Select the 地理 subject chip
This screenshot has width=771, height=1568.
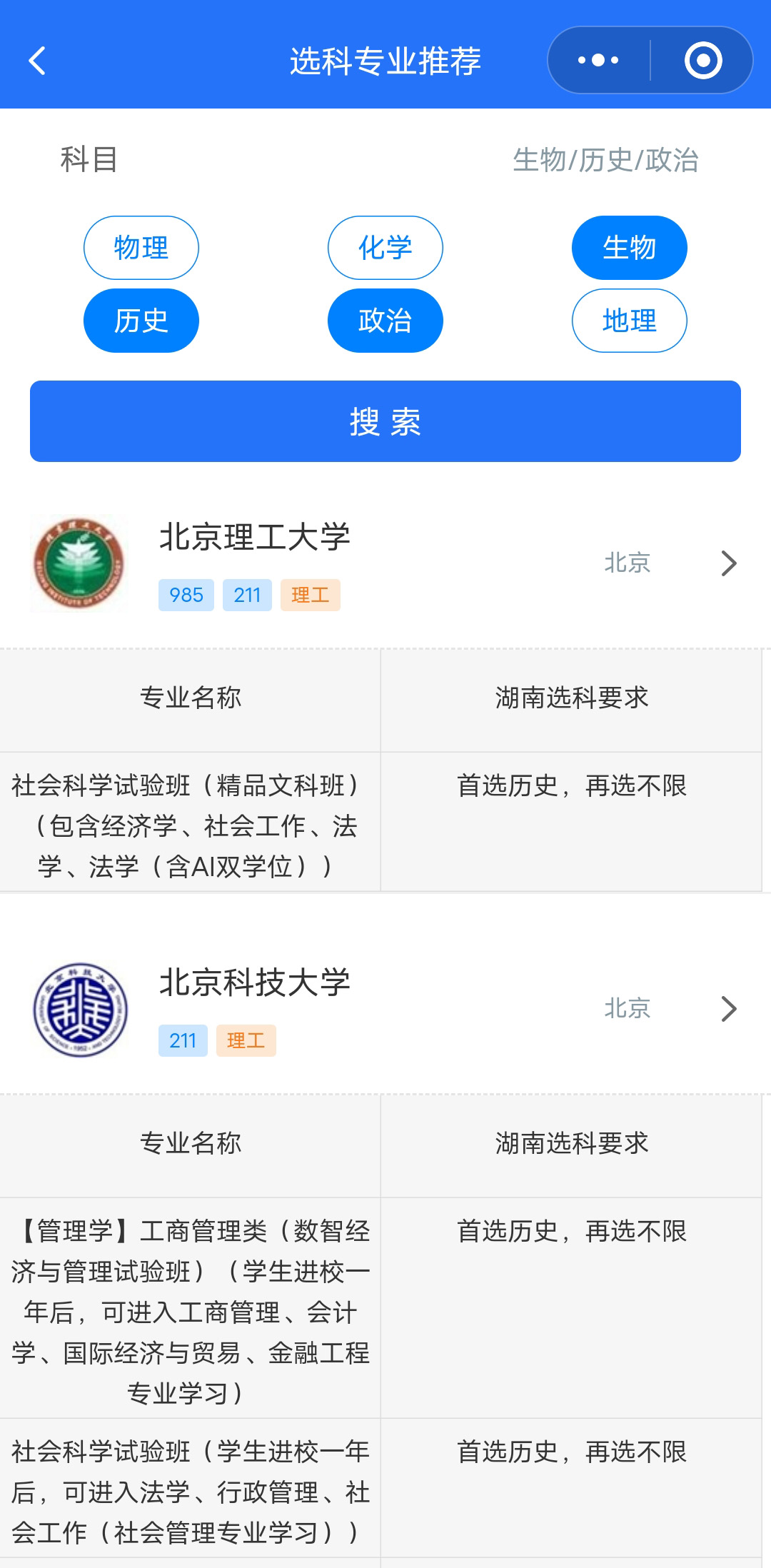pyautogui.click(x=630, y=321)
